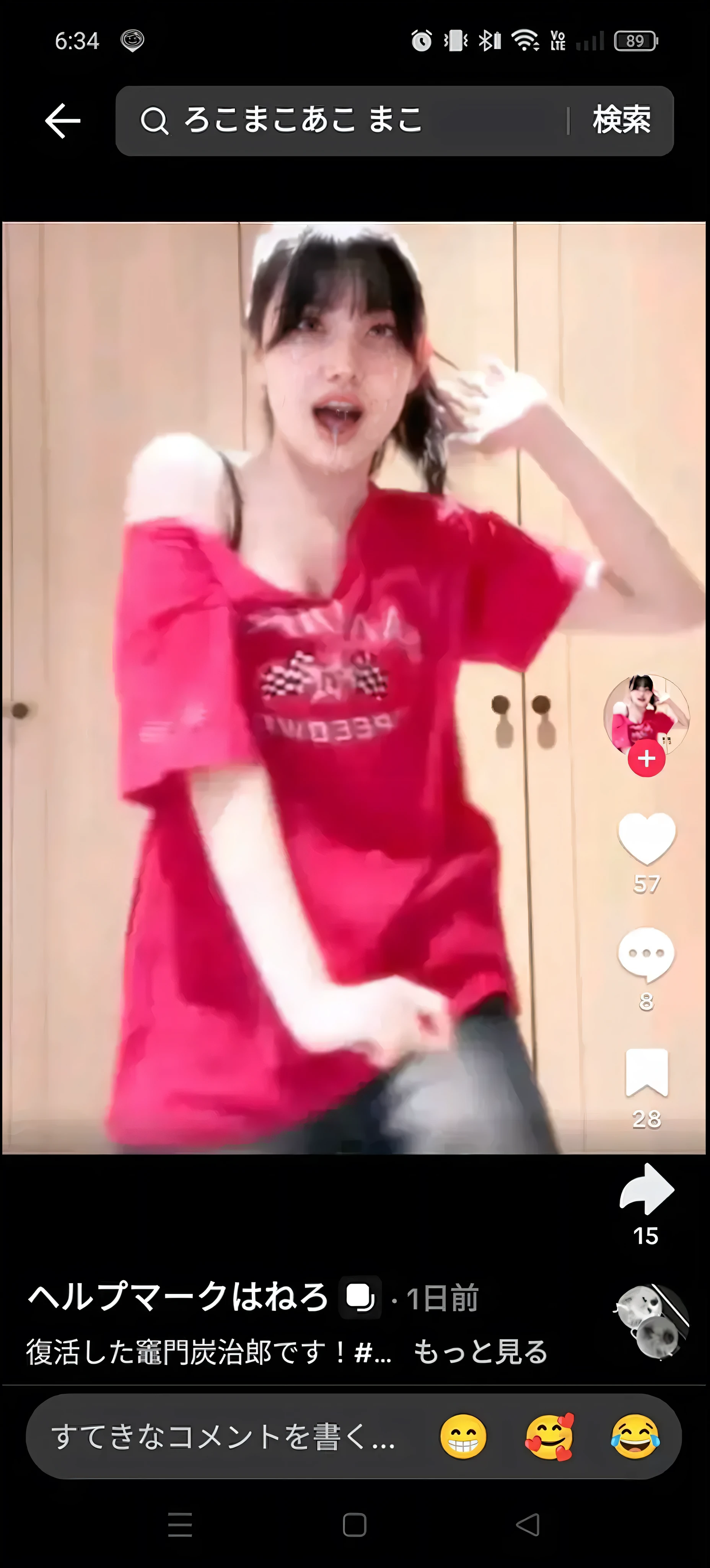The image size is (710, 1568).
Task: Send the grinning face emoji
Action: (463, 1437)
